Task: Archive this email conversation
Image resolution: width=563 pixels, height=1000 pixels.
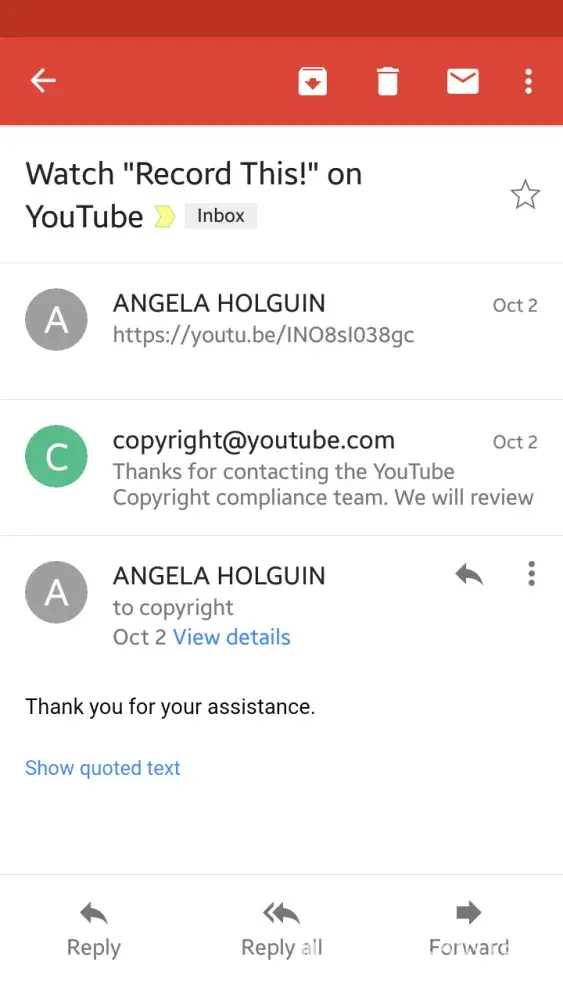Action: (312, 82)
